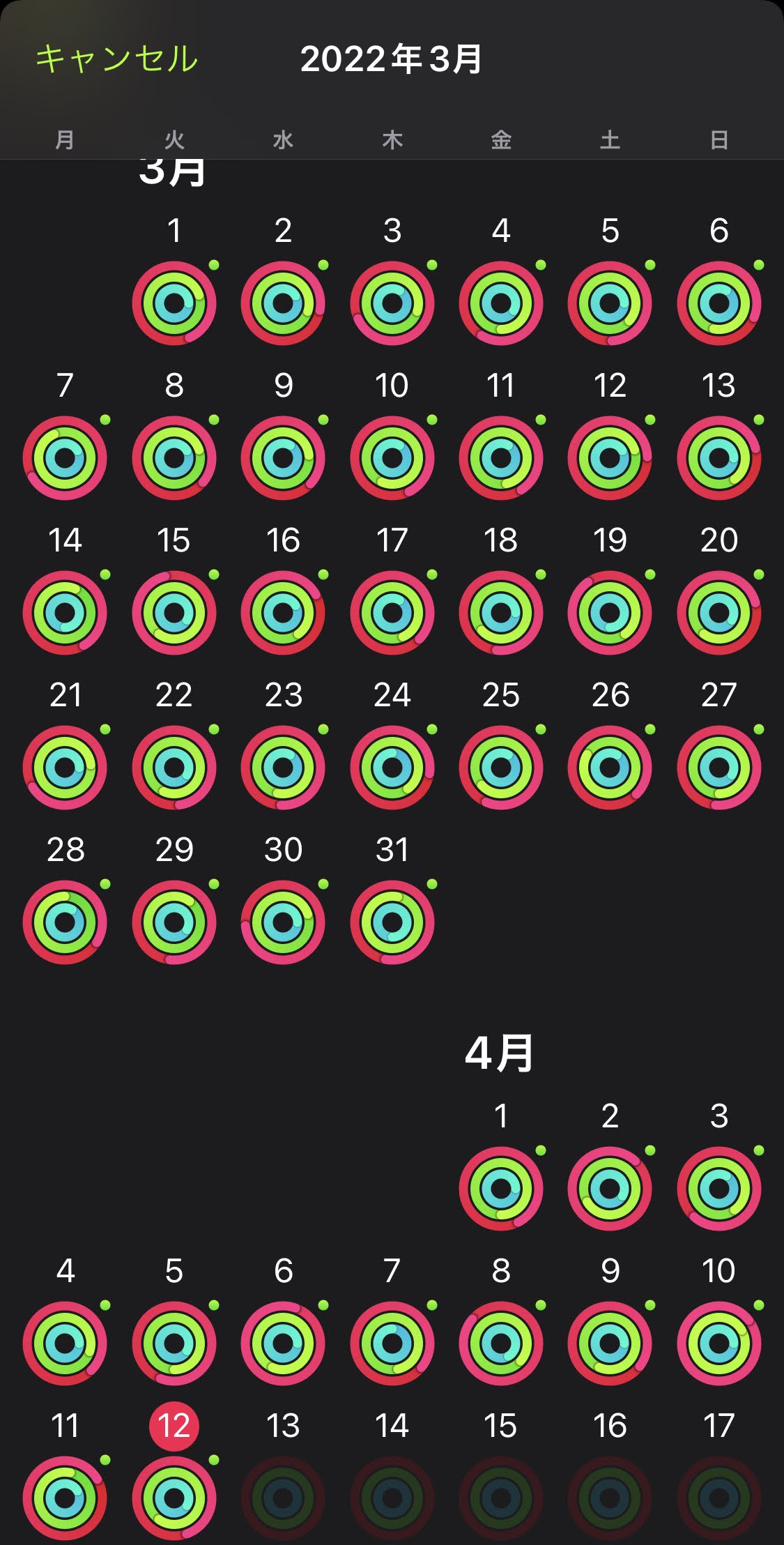
Task: Select March 6 activity rings
Action: [x=718, y=303]
